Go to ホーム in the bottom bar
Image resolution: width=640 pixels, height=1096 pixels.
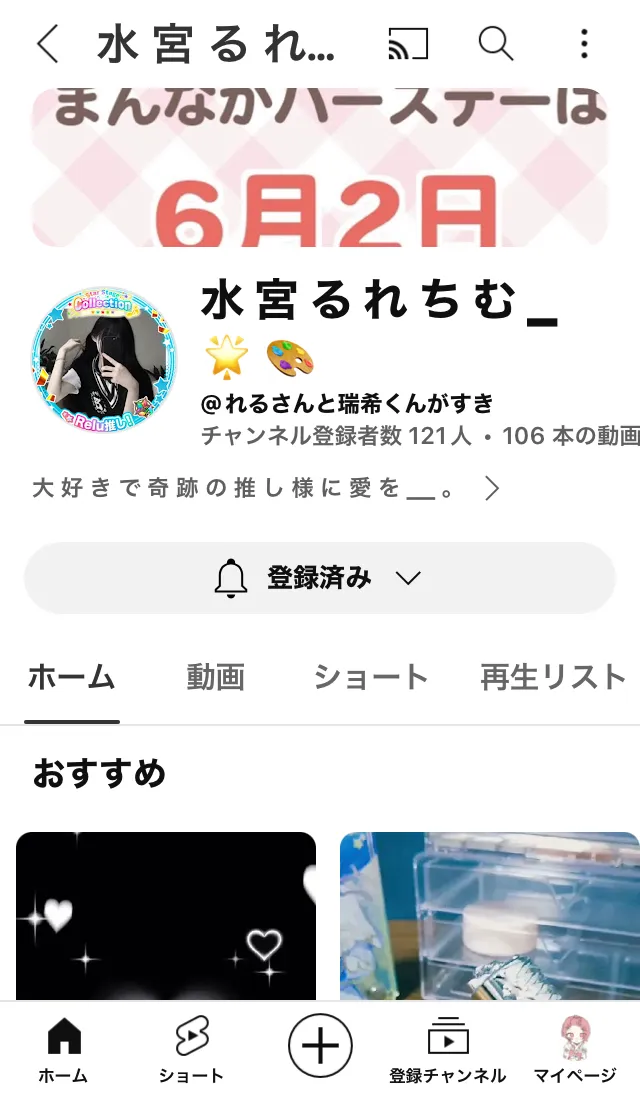(x=64, y=1049)
